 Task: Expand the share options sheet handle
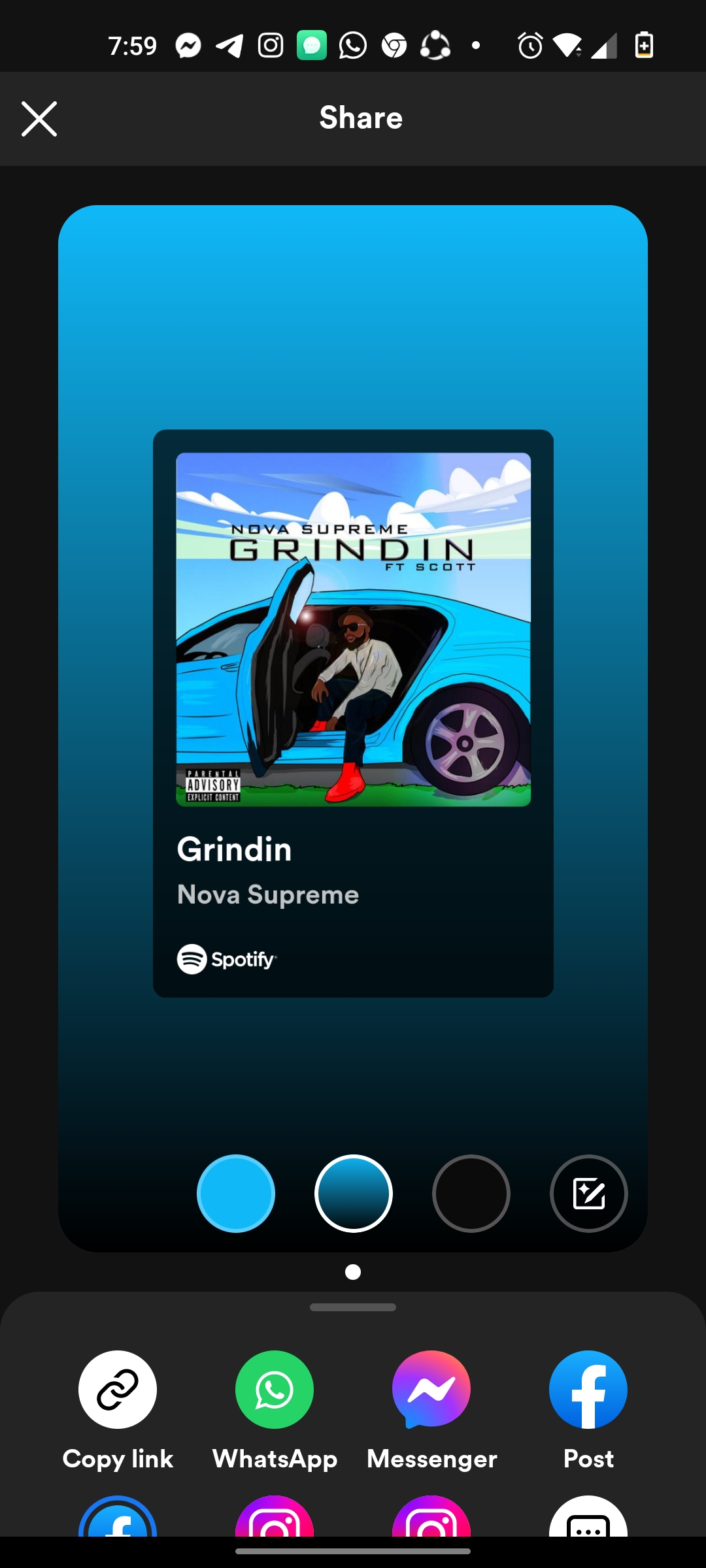click(x=353, y=1307)
